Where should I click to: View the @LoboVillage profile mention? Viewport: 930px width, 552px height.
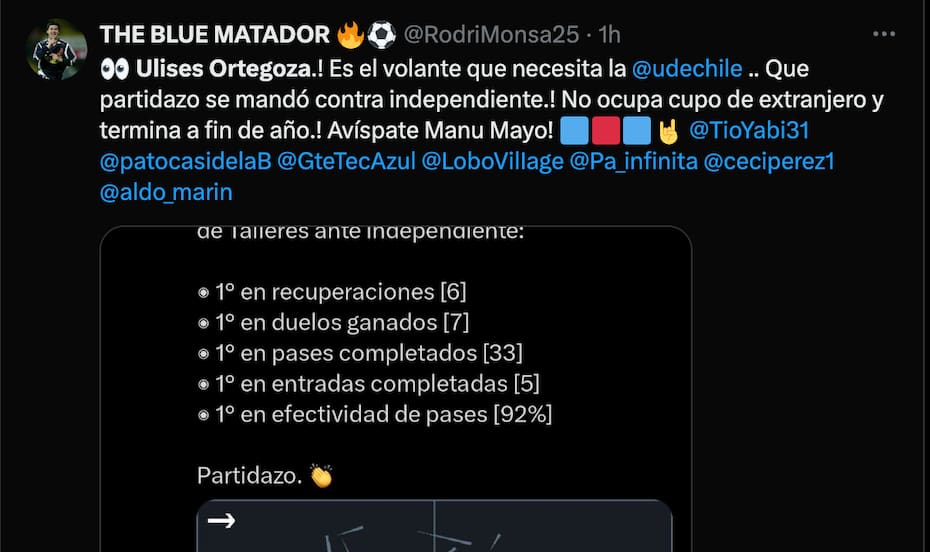pos(493,161)
